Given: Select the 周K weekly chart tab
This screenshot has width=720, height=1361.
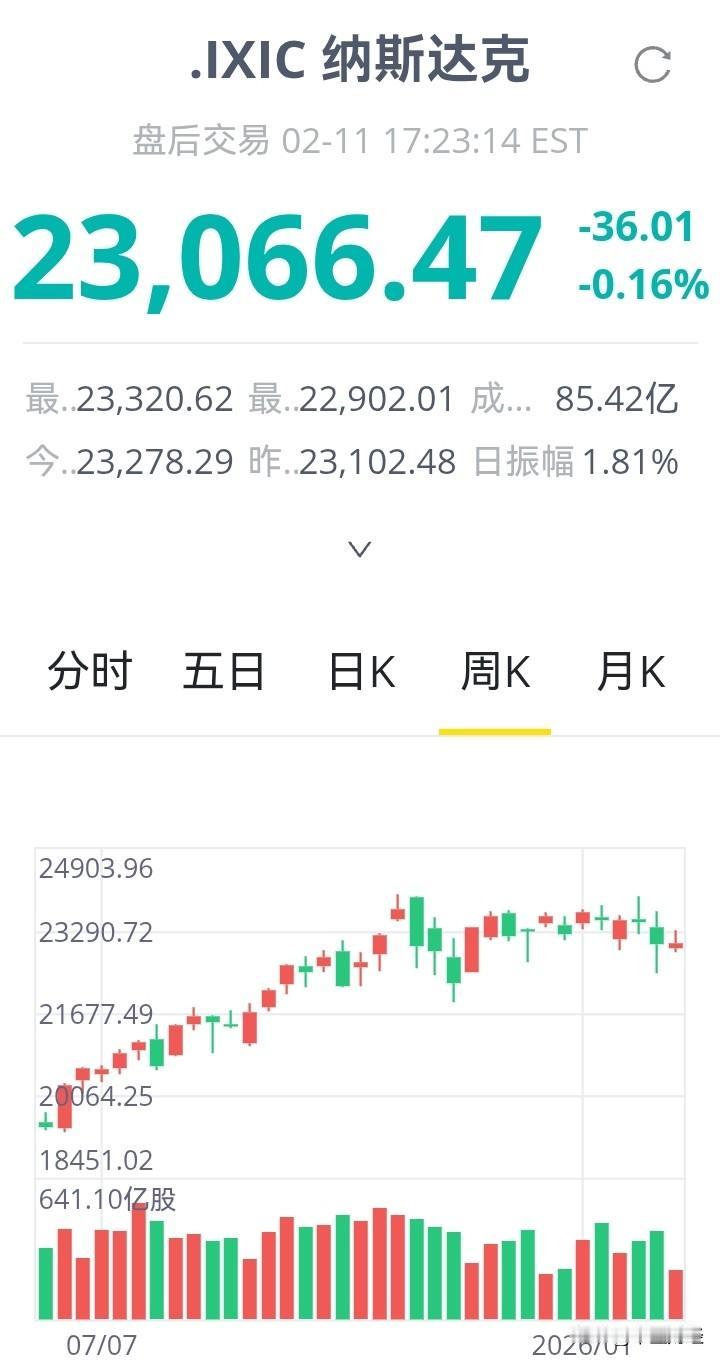Looking at the screenshot, I should pyautogui.click(x=495, y=672).
